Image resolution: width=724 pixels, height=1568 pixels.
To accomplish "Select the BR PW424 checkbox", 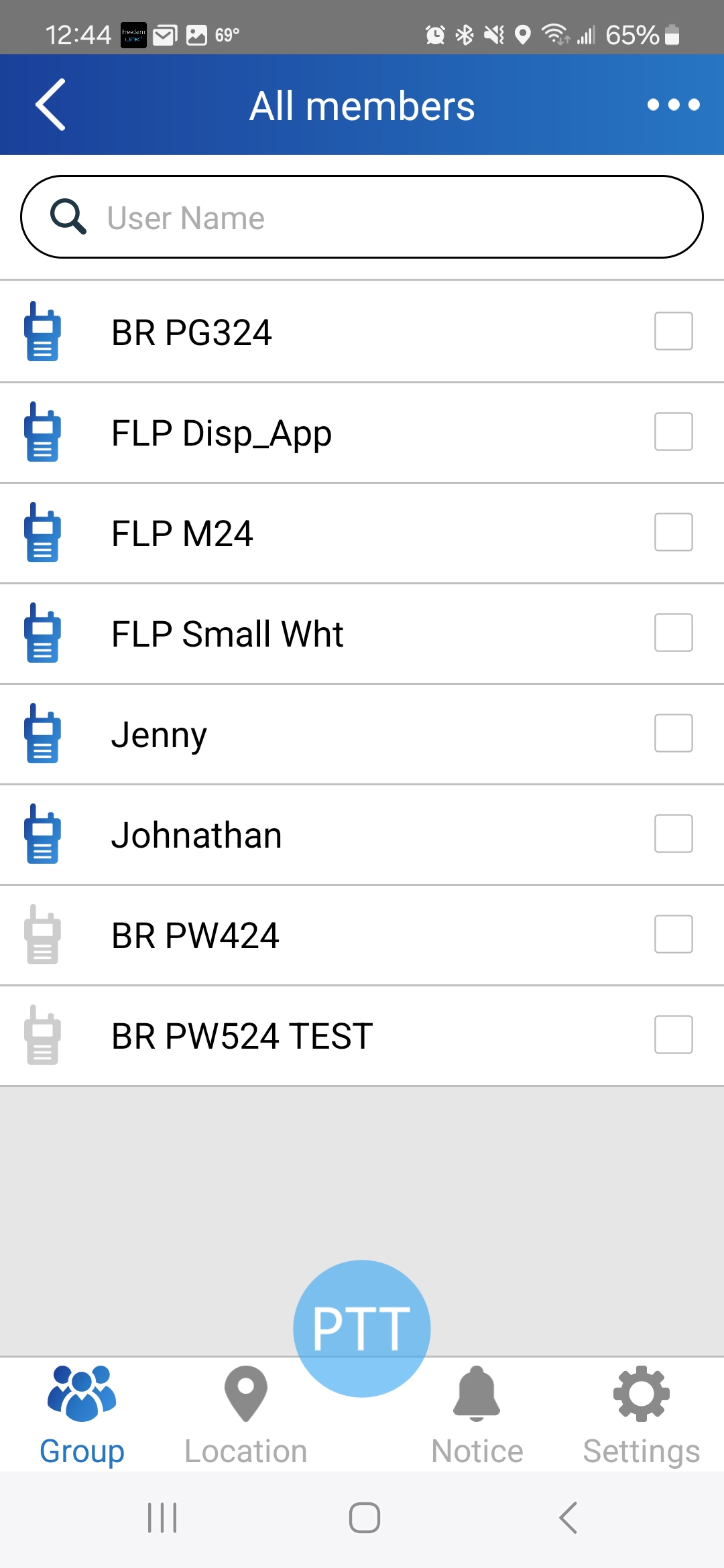I will [673, 934].
